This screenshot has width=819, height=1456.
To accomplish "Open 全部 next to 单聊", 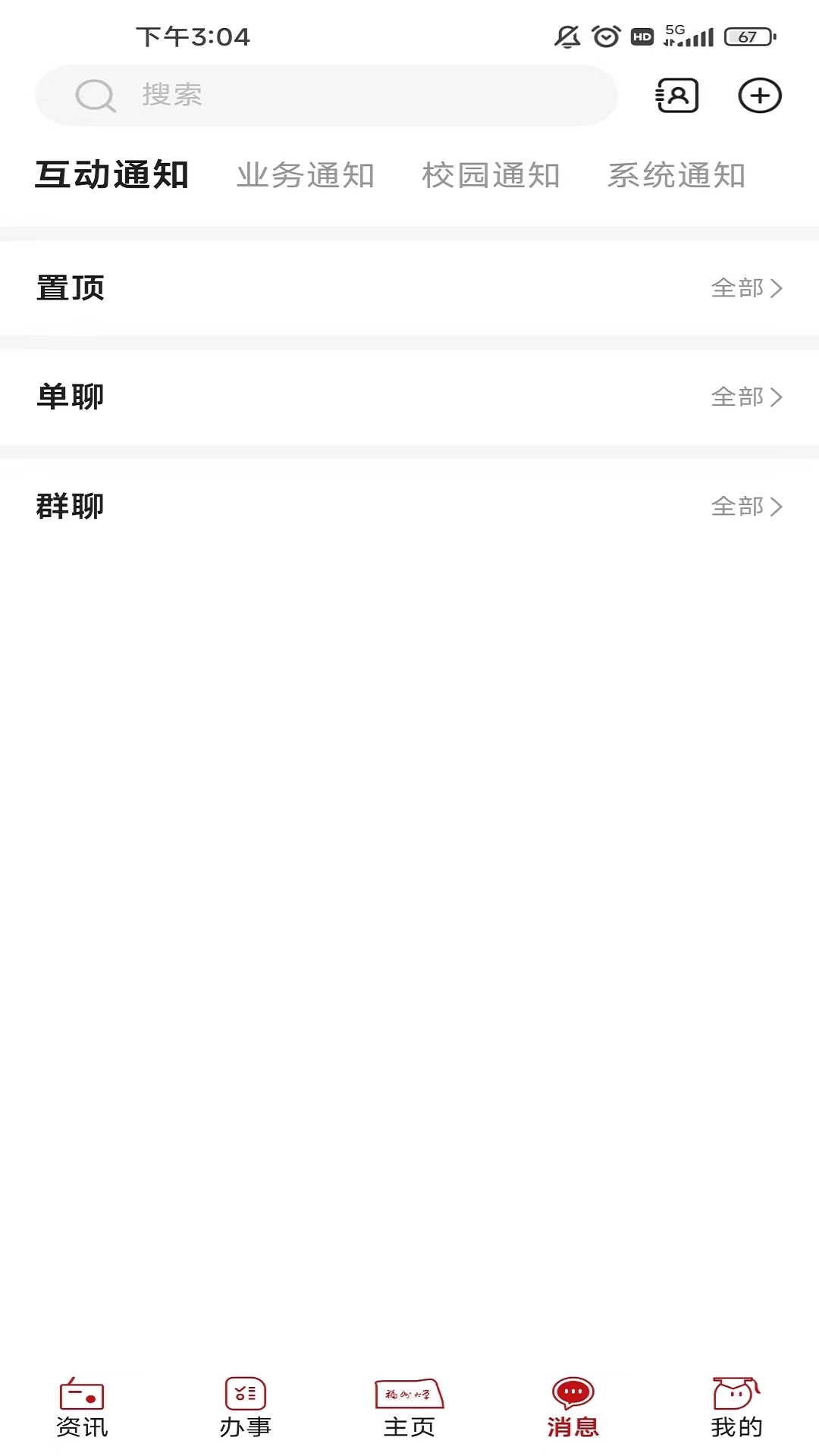I will click(x=747, y=397).
